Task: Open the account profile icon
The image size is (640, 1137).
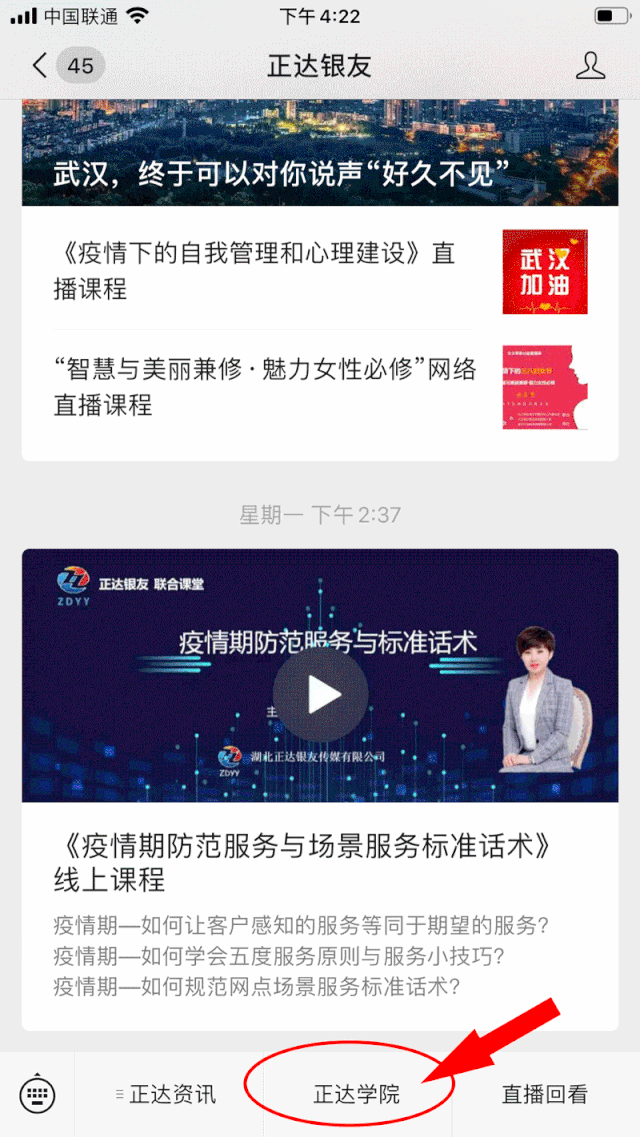Action: (x=591, y=66)
